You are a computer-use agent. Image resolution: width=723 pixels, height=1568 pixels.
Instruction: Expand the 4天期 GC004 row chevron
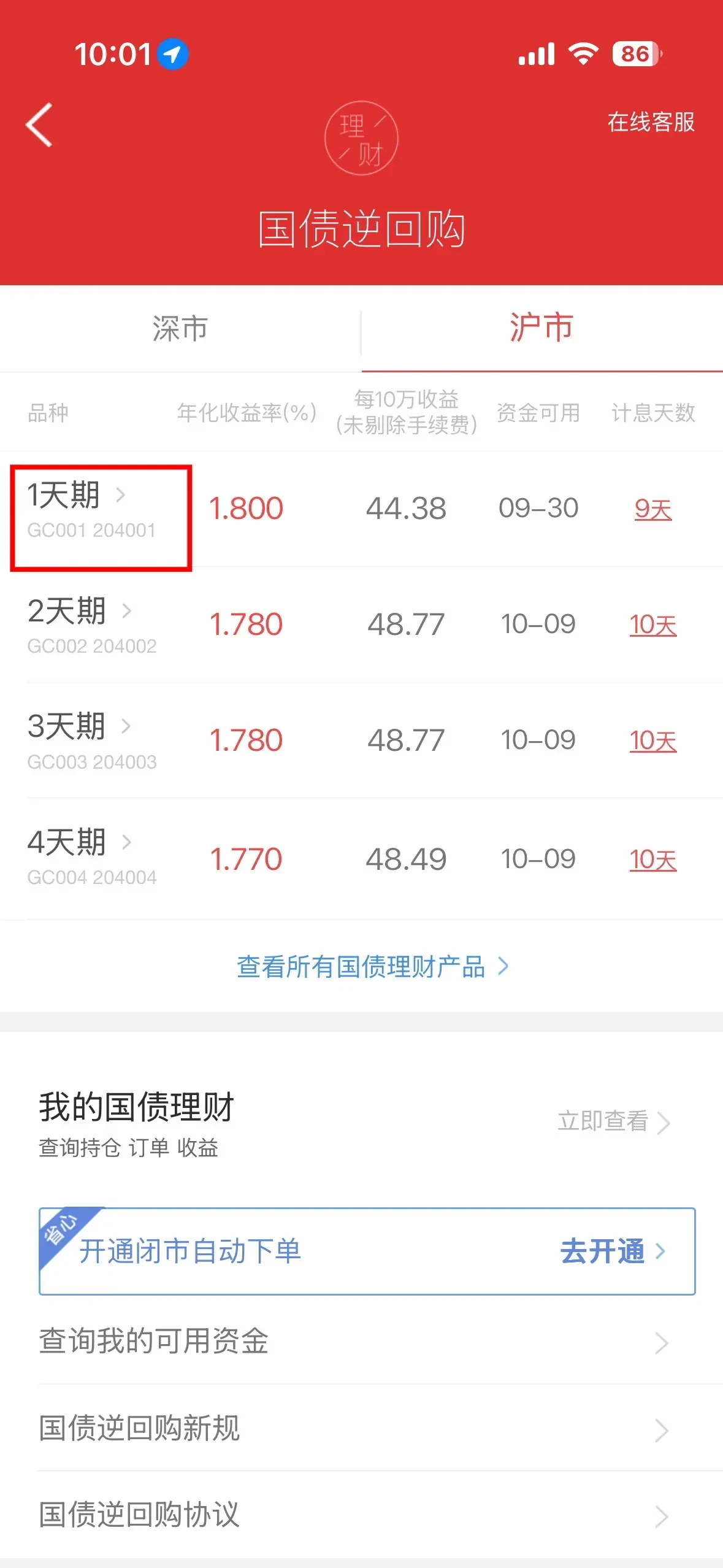[127, 843]
